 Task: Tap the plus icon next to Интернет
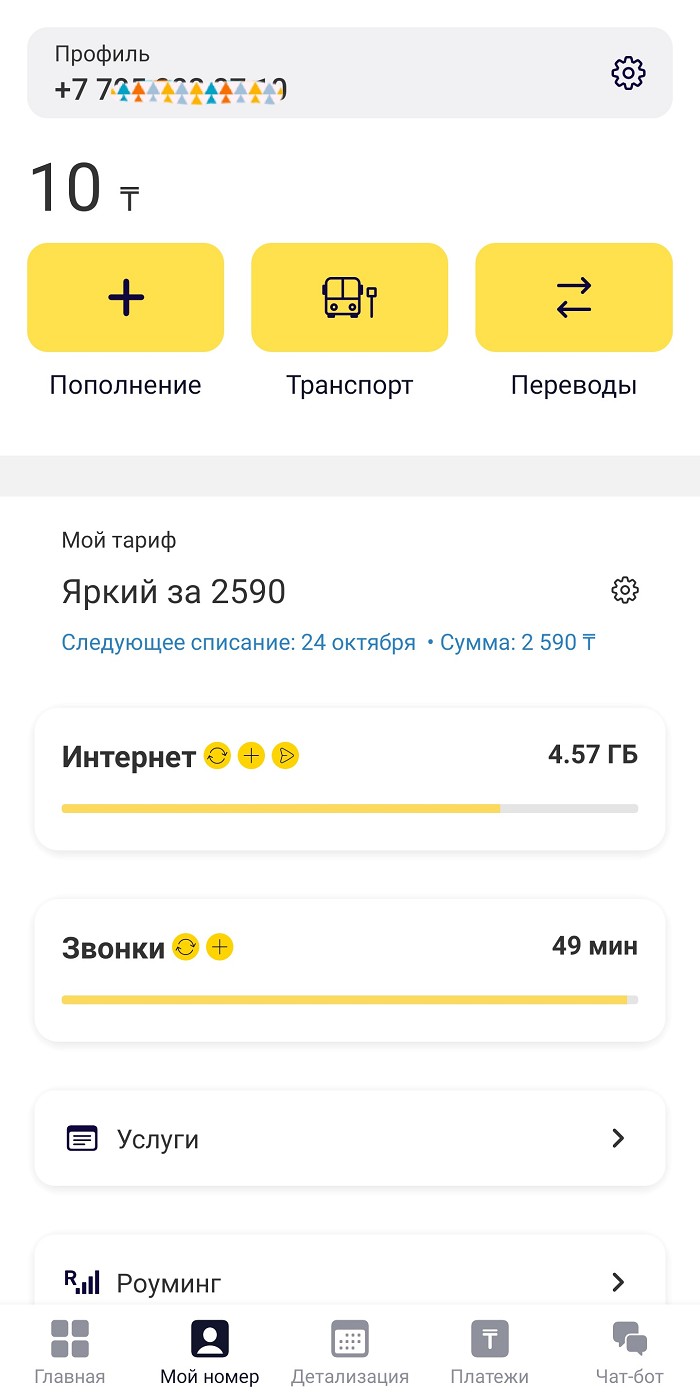(251, 756)
